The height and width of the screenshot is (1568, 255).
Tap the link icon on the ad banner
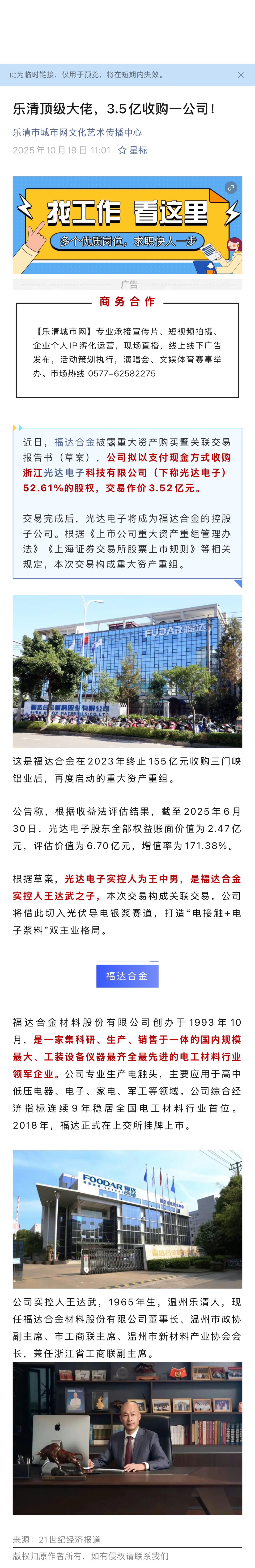click(231, 188)
